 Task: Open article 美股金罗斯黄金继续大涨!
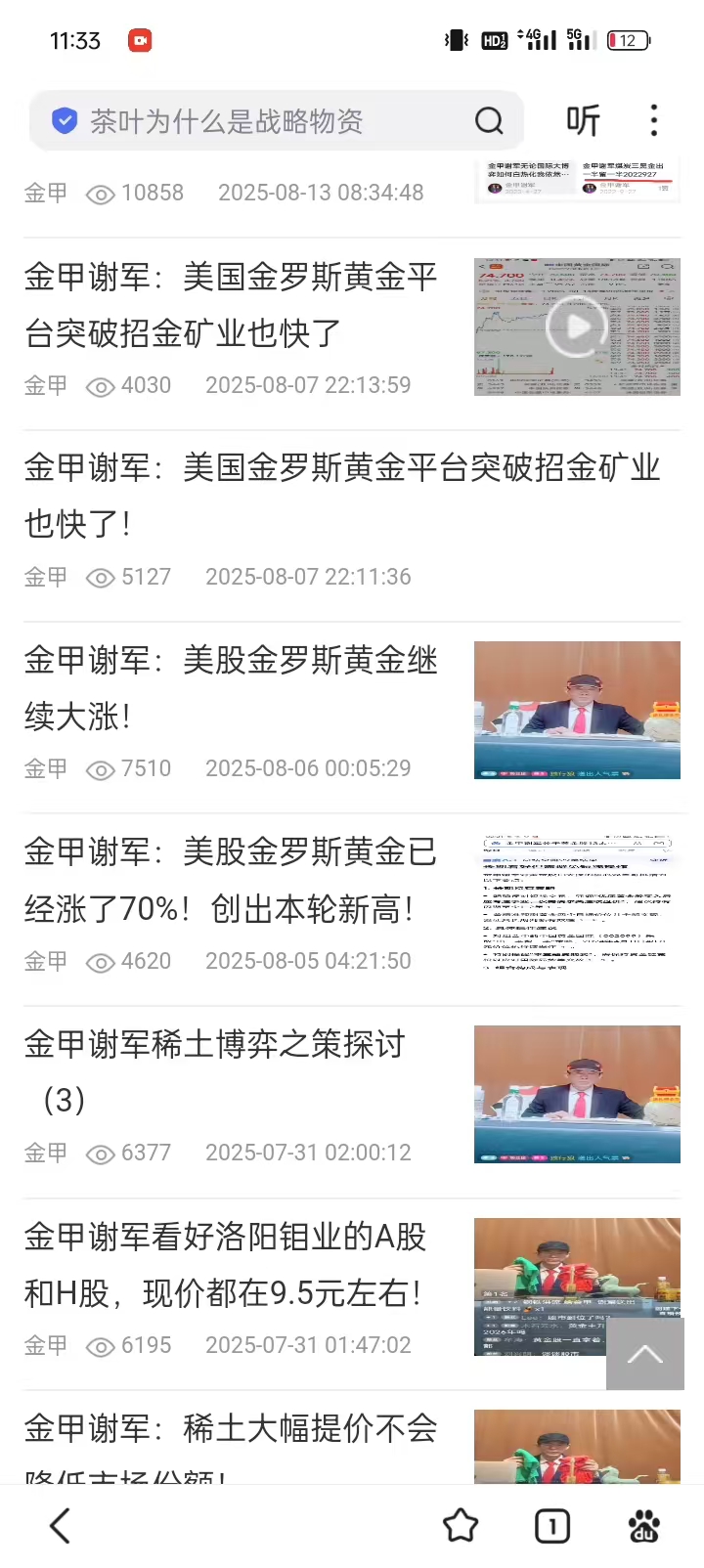click(x=231, y=688)
